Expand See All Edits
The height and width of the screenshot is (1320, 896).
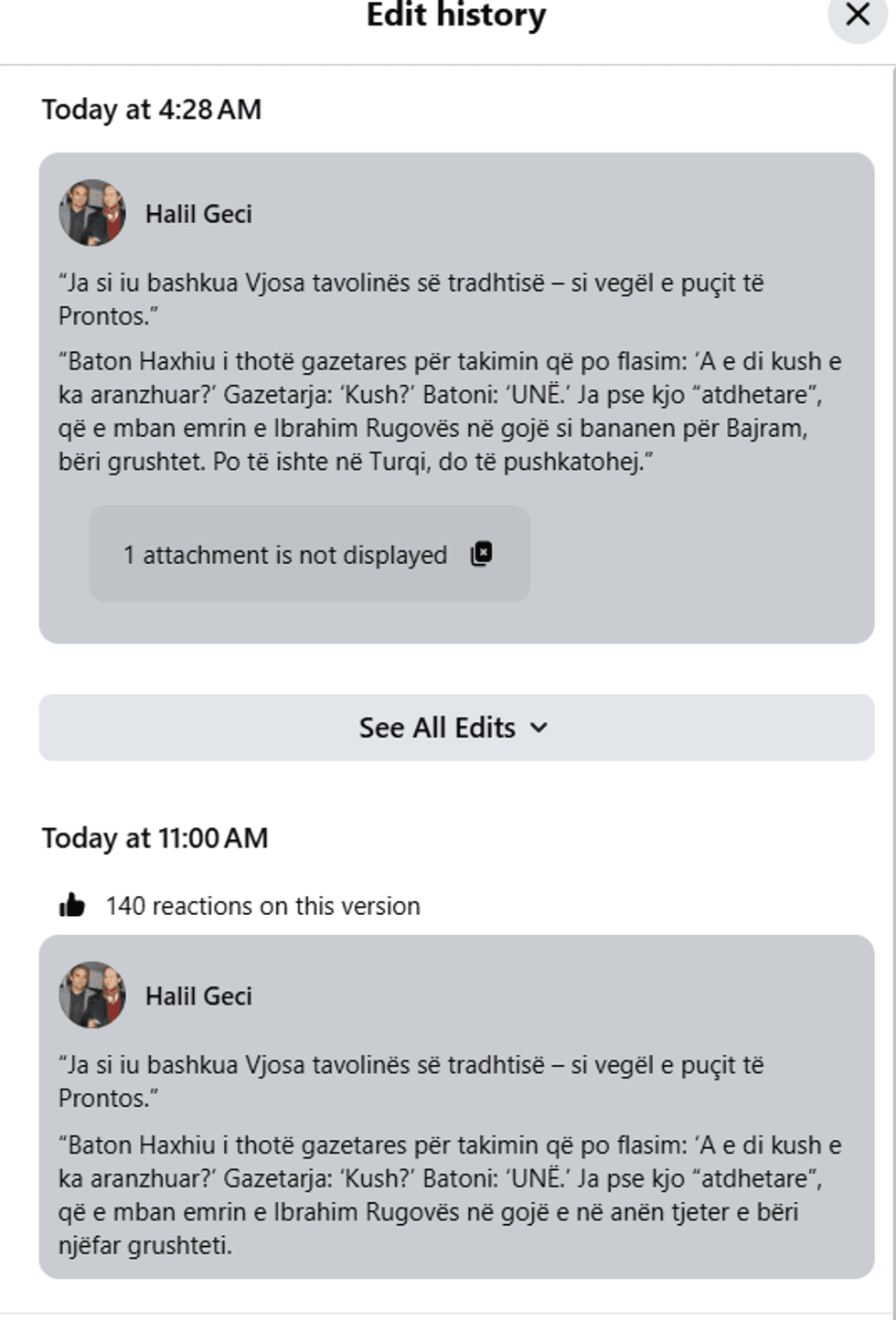coord(455,728)
